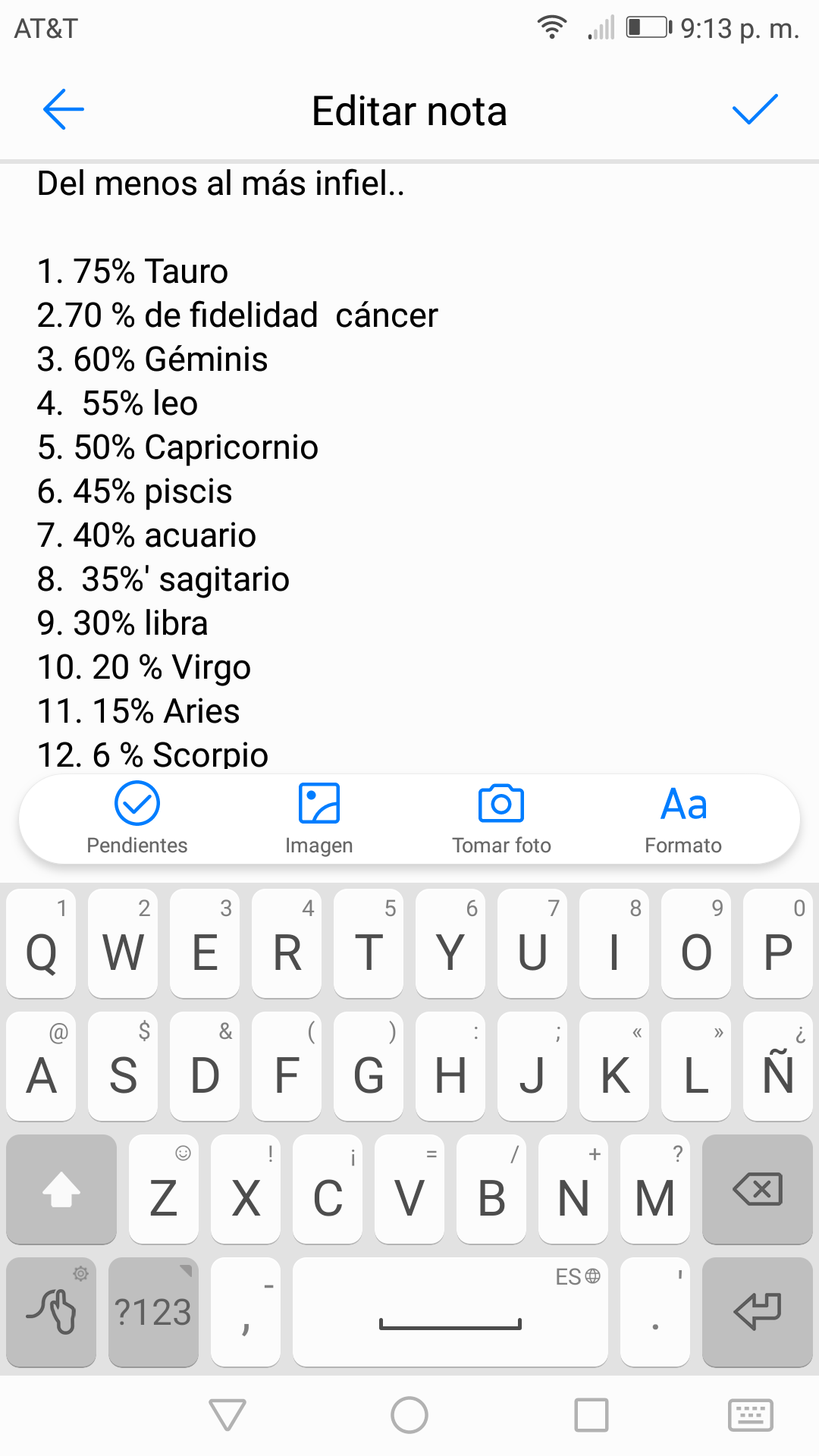Save the note with the checkmark
This screenshot has width=819, height=1456.
coord(755,110)
